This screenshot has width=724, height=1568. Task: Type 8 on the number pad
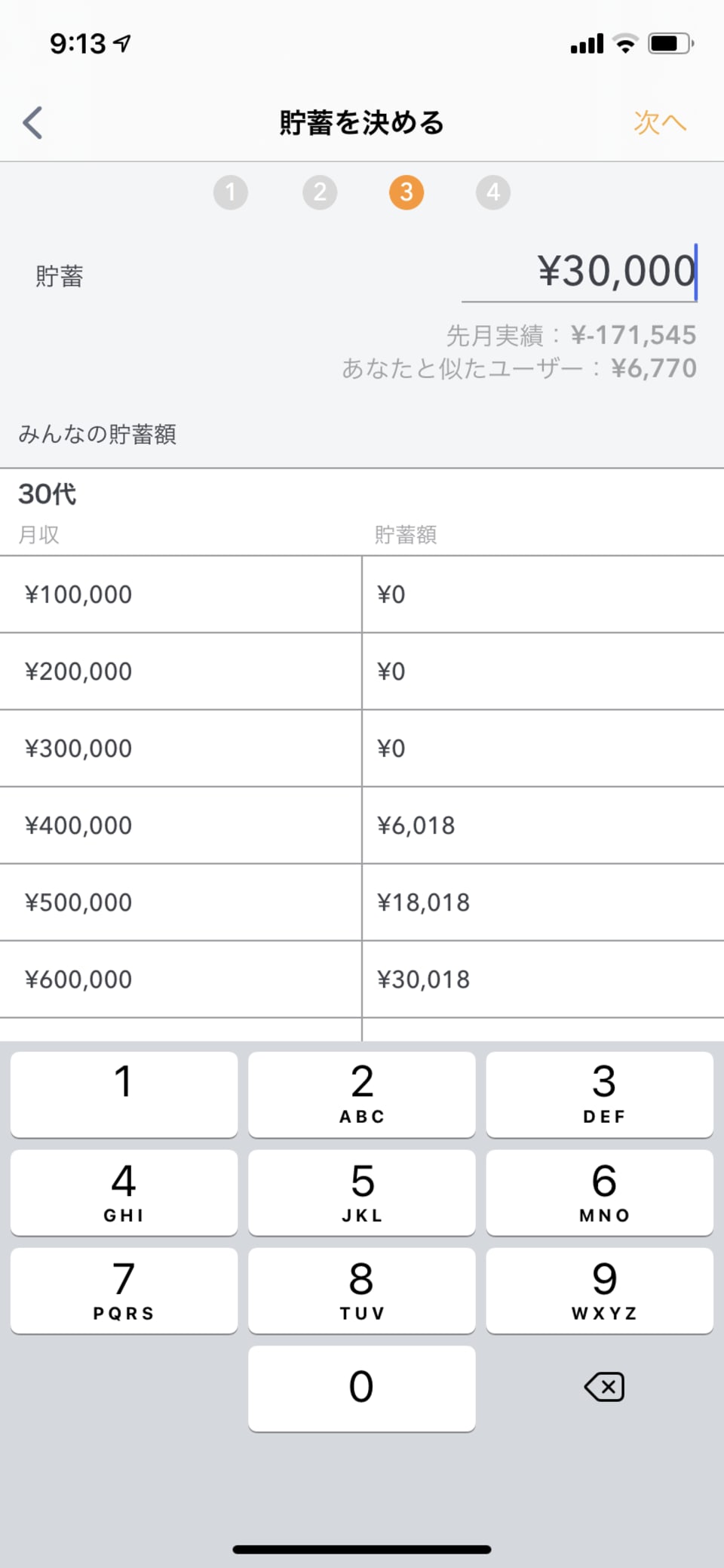(362, 1290)
